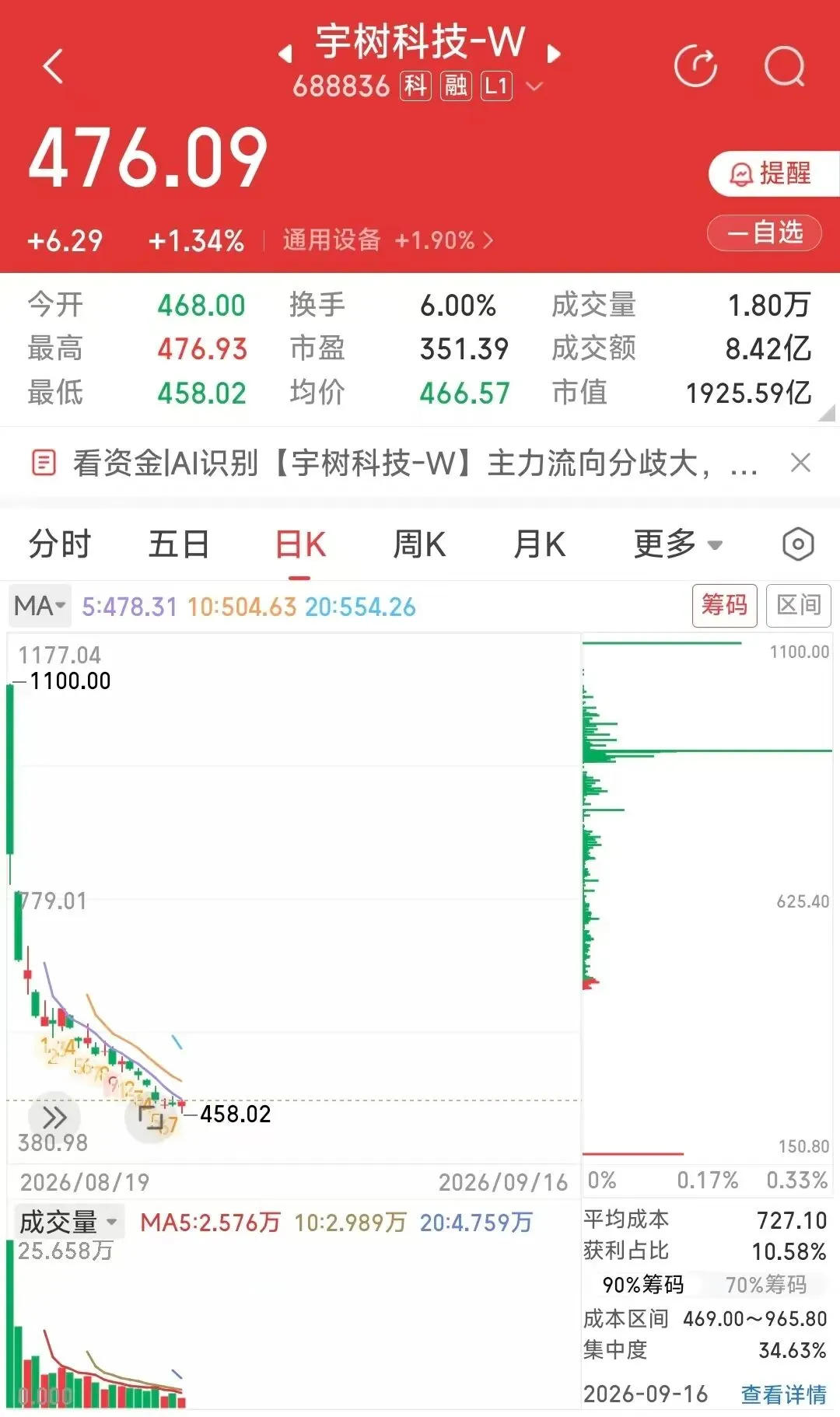The image size is (840, 1417).
Task: Open the 通用设备 sector link
Action: tap(387, 240)
